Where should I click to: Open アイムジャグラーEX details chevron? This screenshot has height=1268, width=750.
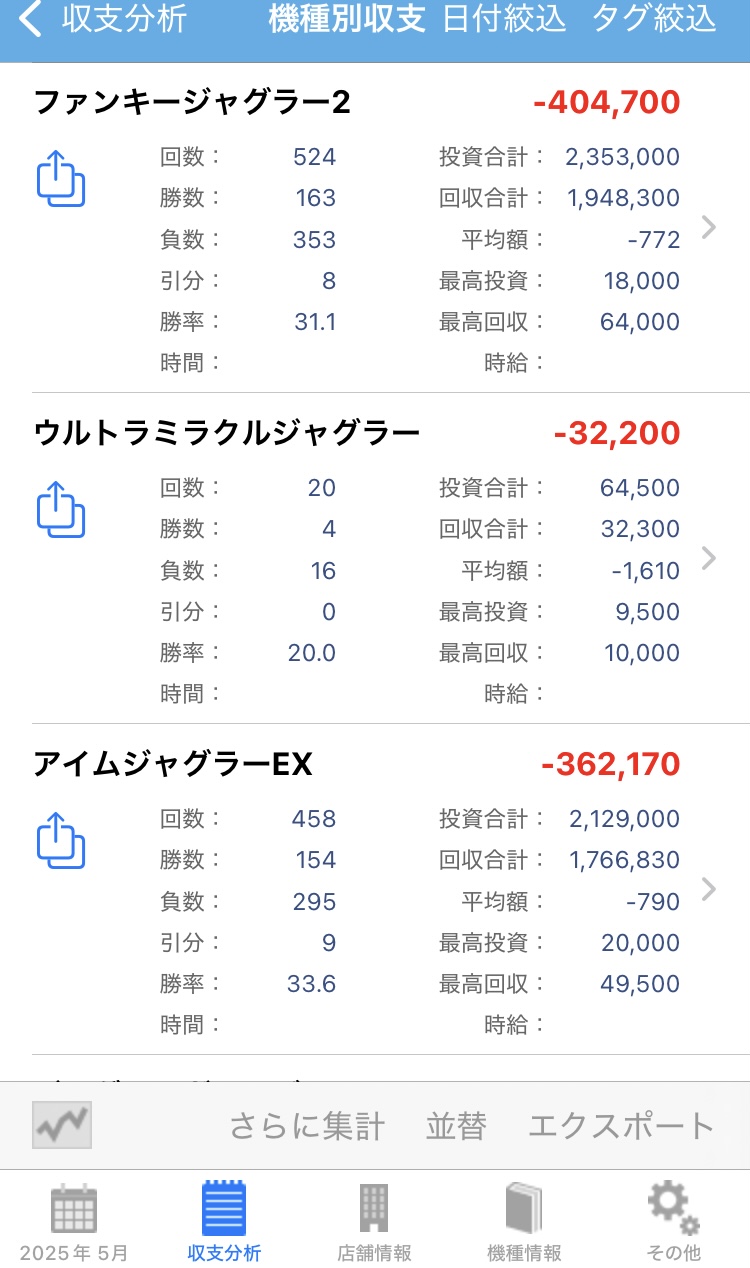point(709,888)
